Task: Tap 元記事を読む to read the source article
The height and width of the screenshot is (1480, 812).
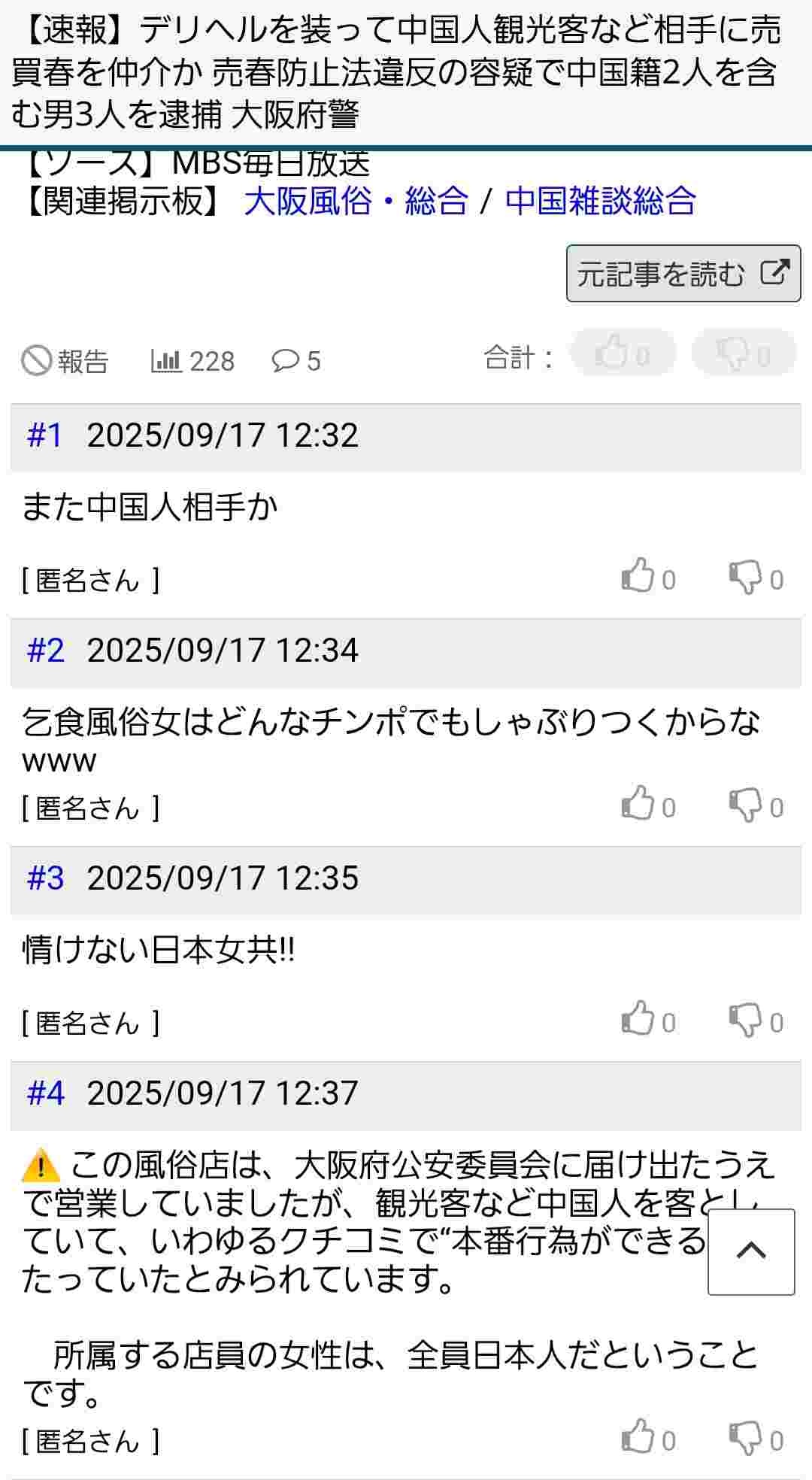Action: coord(683,274)
